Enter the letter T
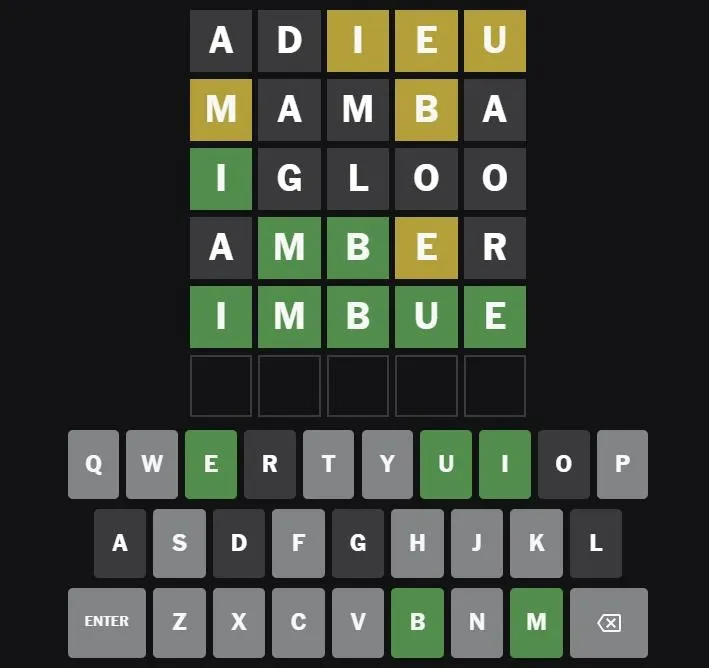Viewport: 709px width, 668px height. click(329, 464)
